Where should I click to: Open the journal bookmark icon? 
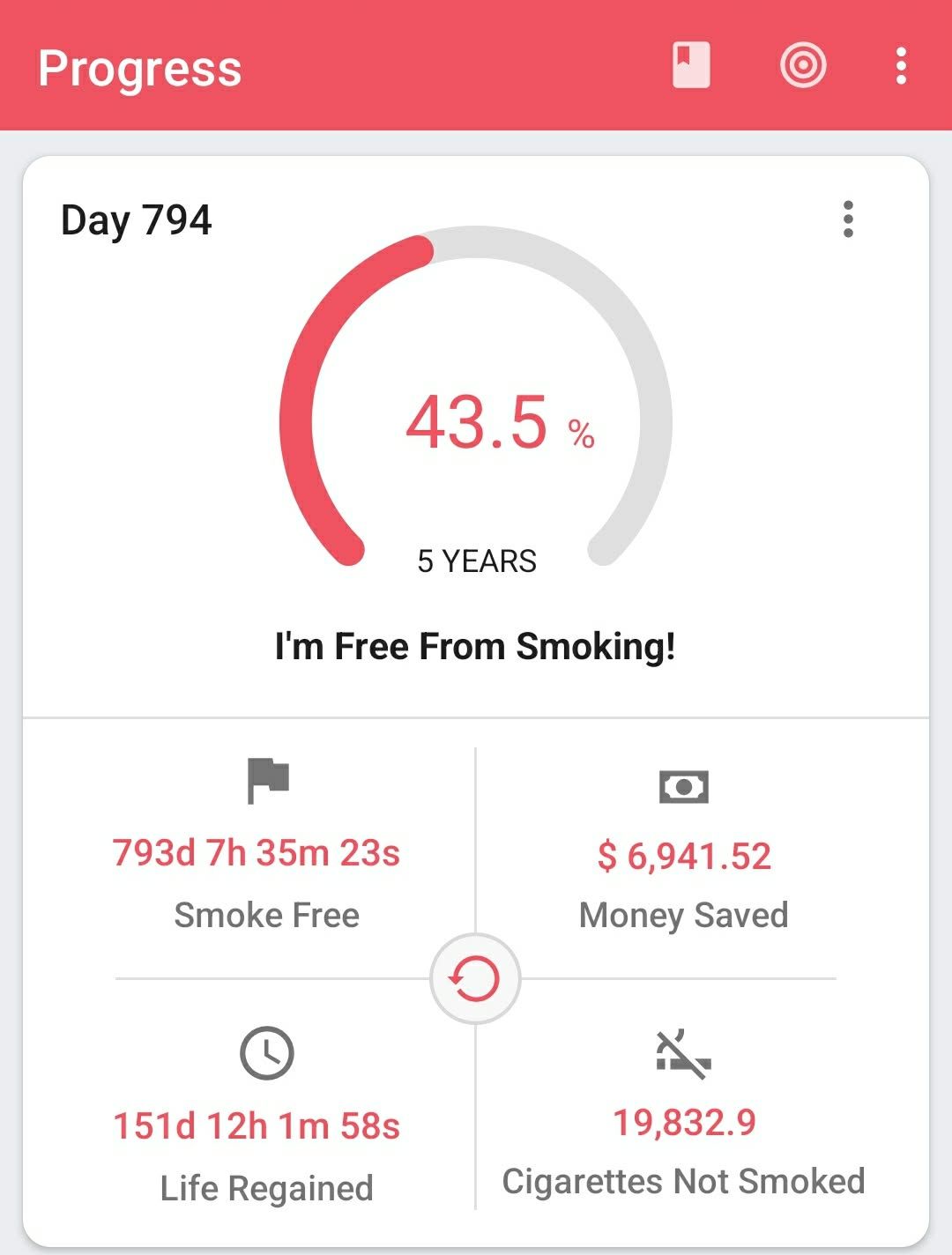coord(691,66)
